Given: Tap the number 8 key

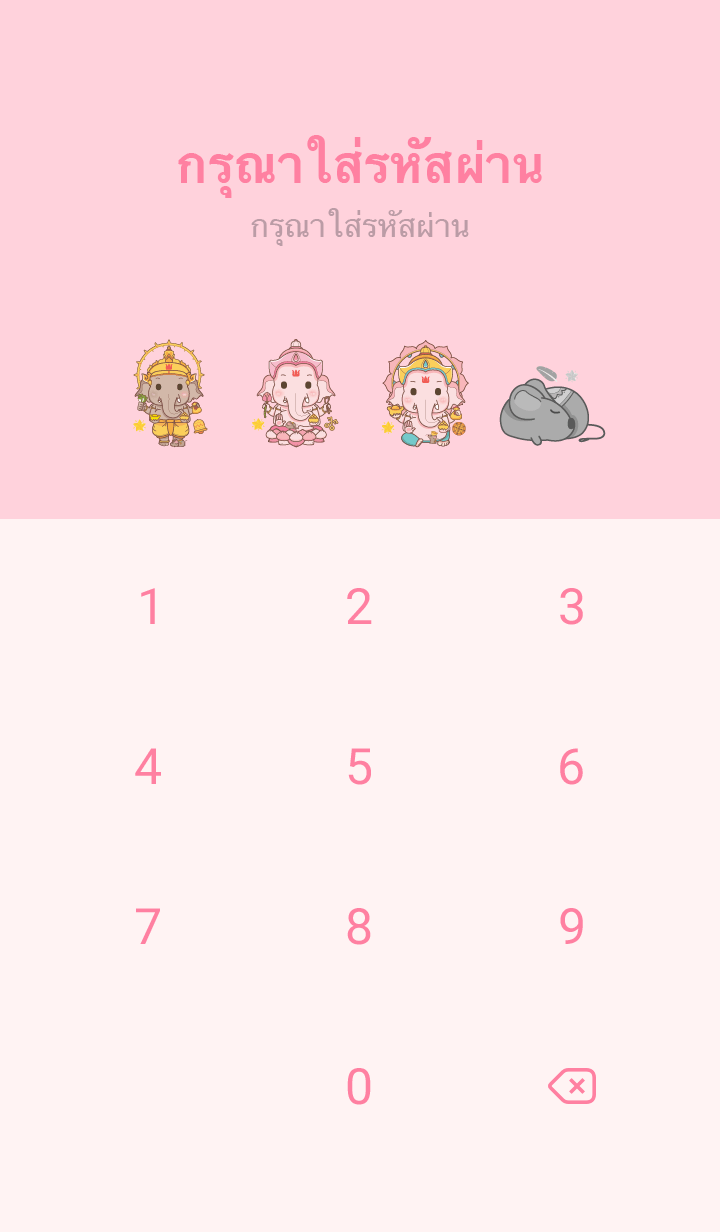Looking at the screenshot, I should (359, 927).
